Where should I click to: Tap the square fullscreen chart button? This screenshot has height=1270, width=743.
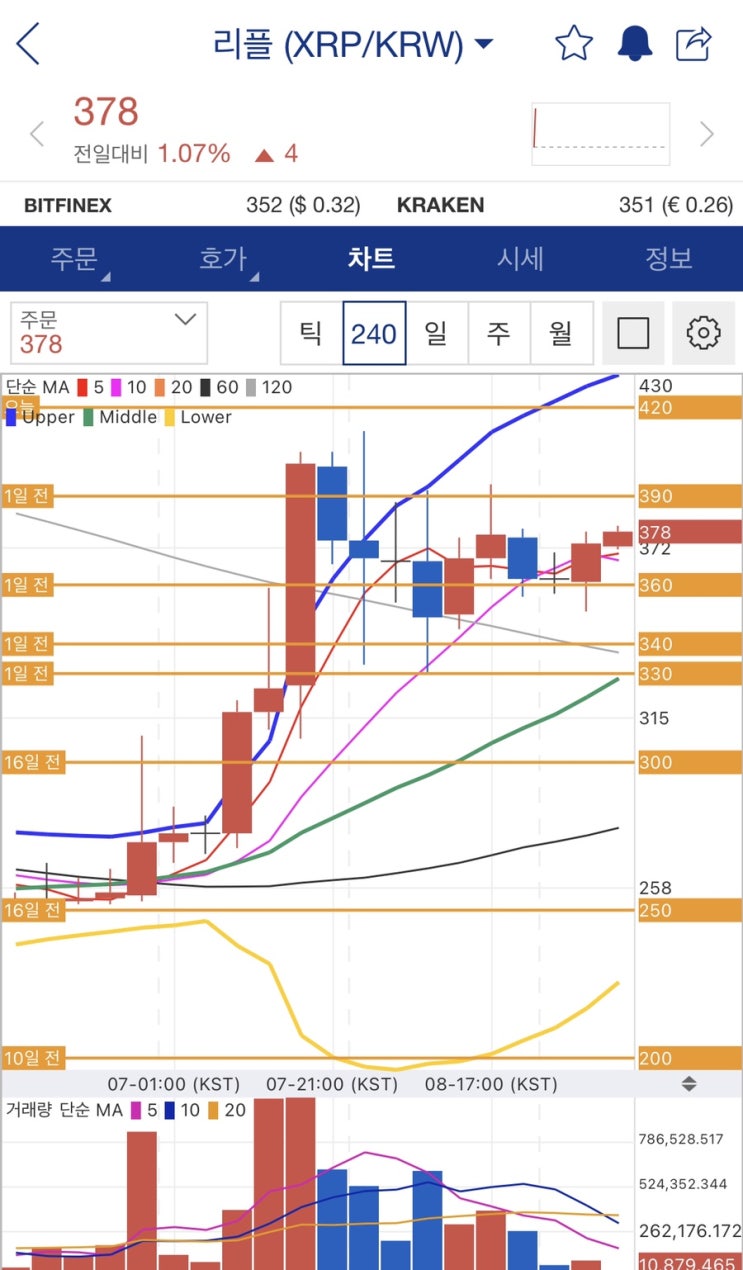[x=633, y=333]
